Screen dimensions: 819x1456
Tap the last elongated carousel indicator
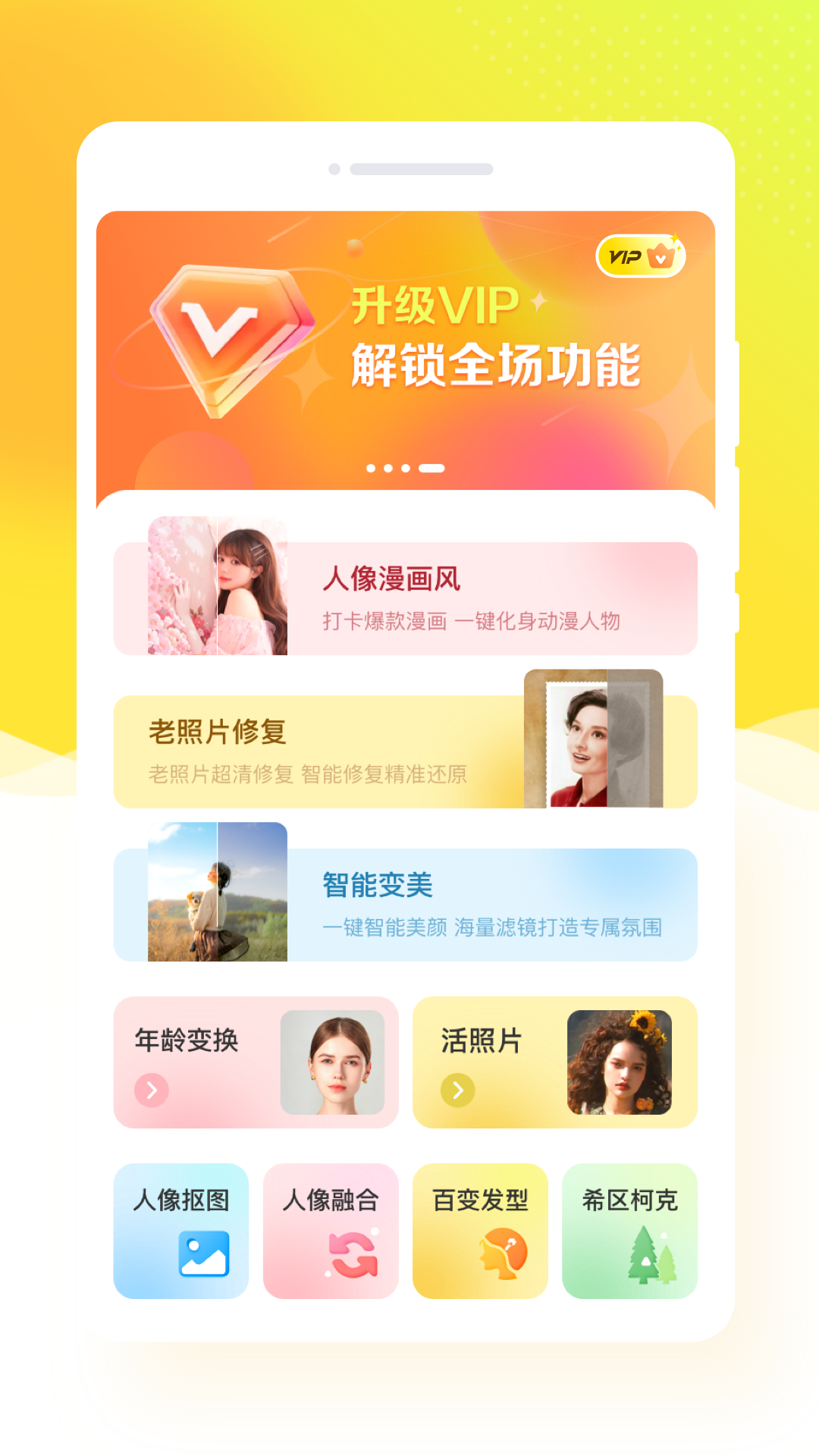pos(430,469)
